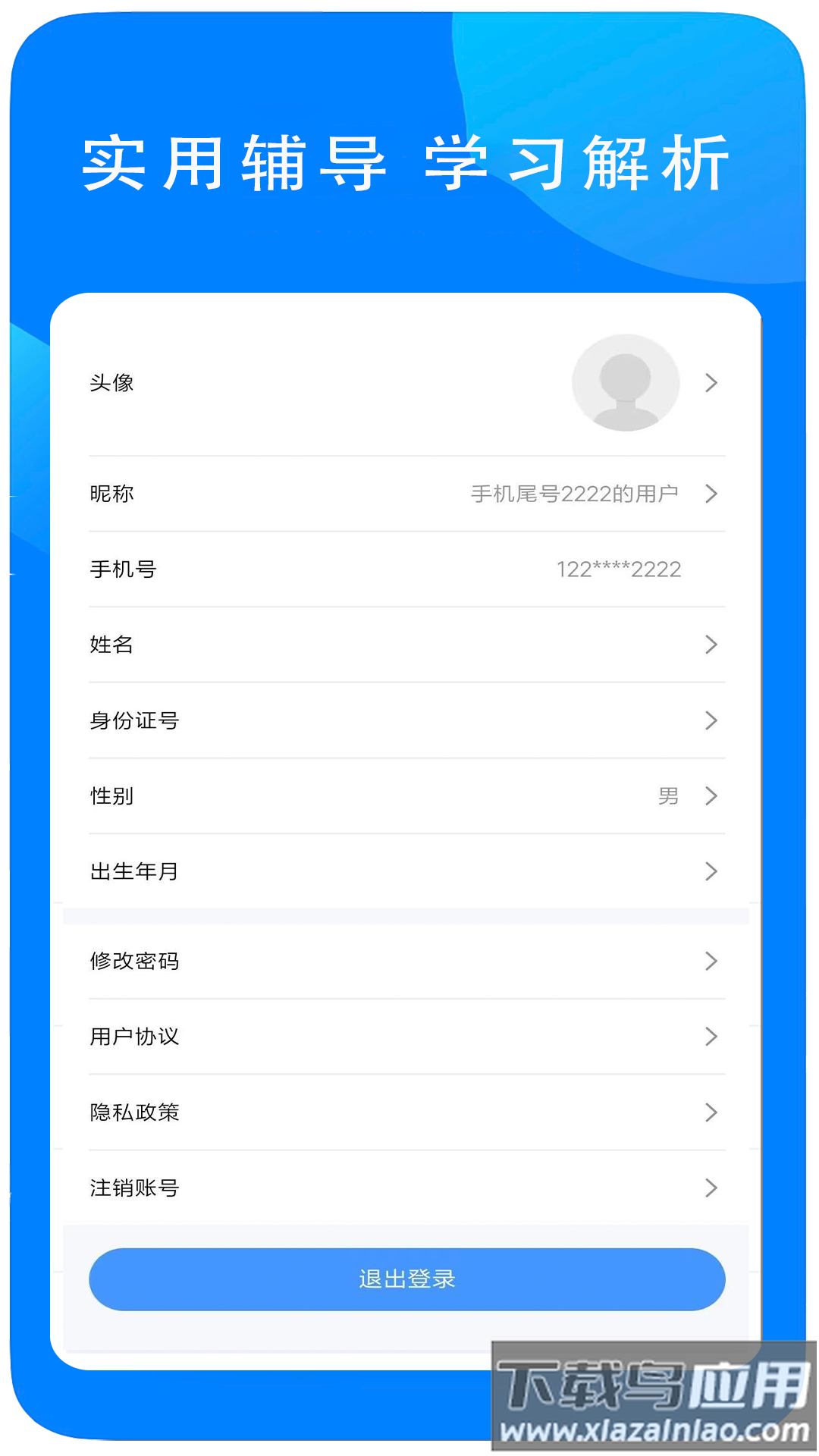Click the chevron next to 注销账号
This screenshot has width=819, height=1456.
(711, 1188)
